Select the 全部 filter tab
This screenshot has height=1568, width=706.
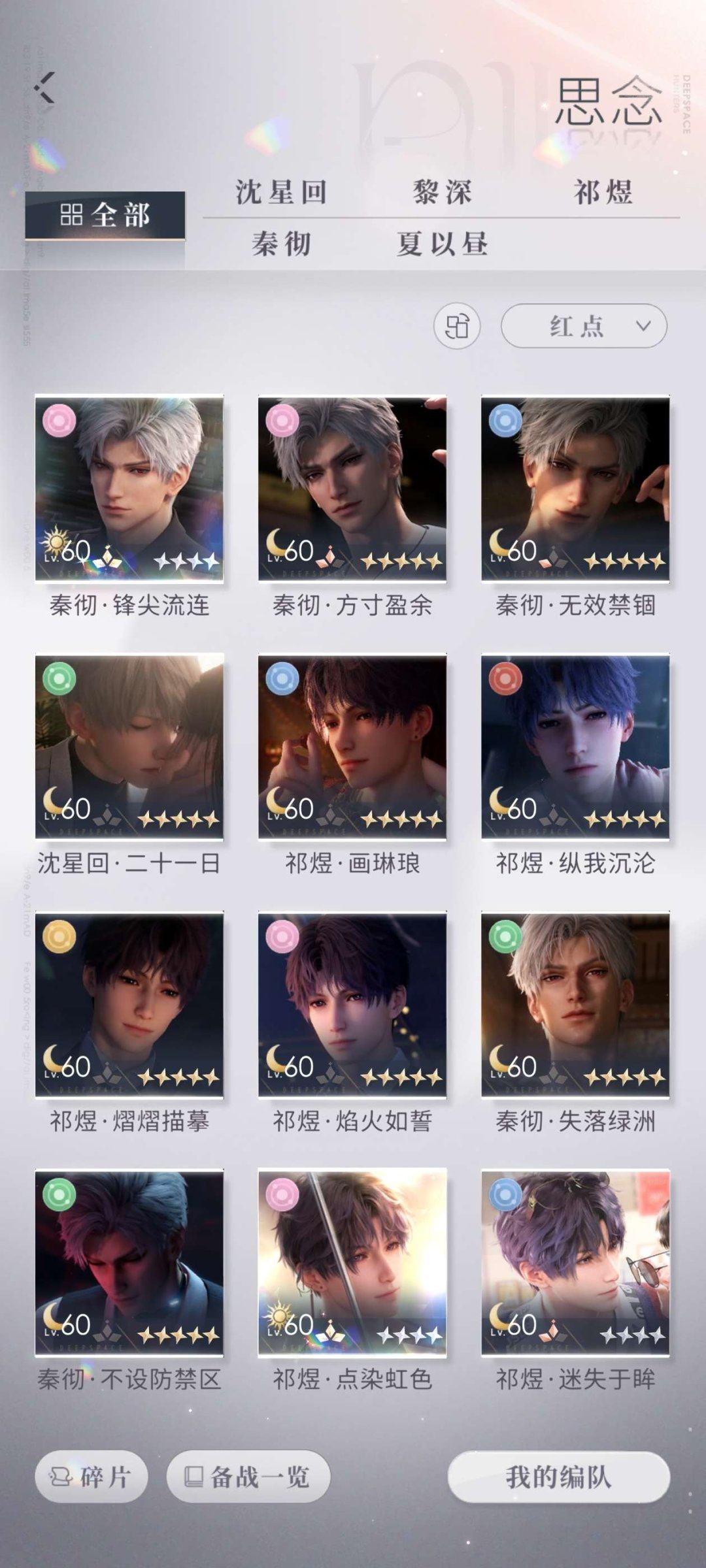(x=105, y=215)
